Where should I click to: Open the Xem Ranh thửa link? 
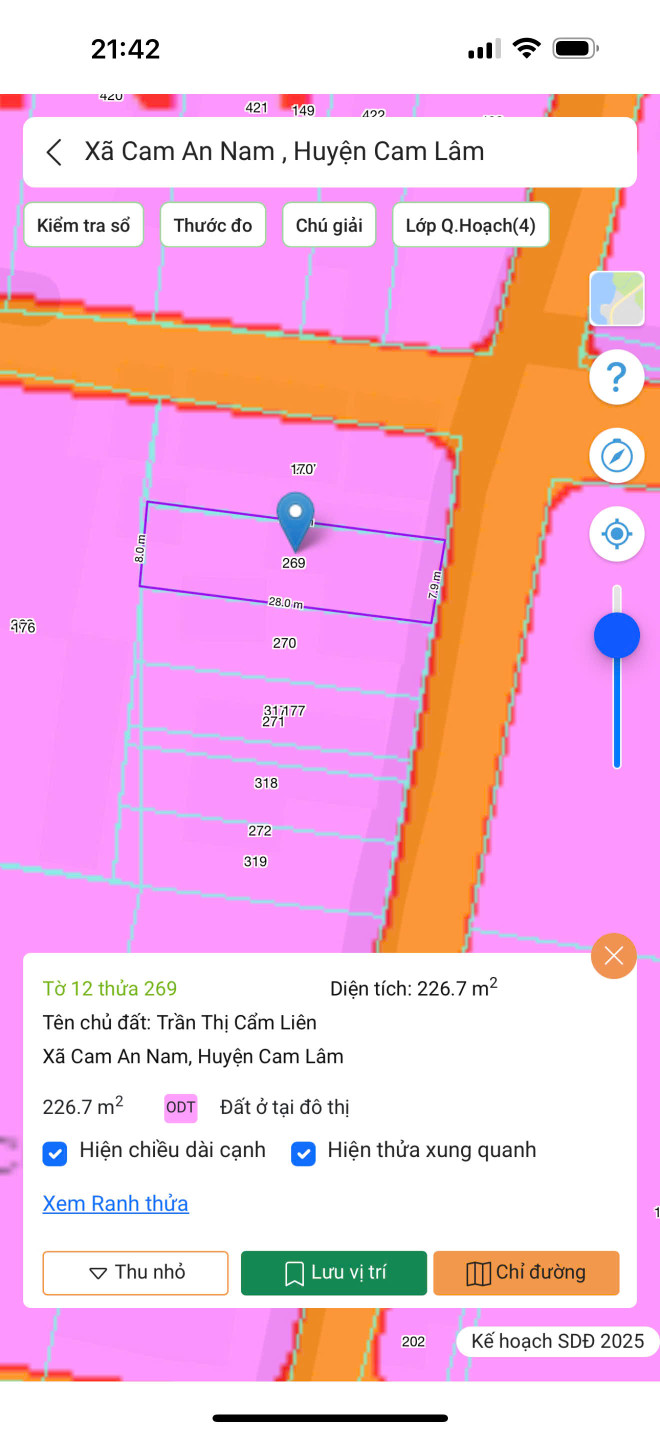[x=115, y=1203]
